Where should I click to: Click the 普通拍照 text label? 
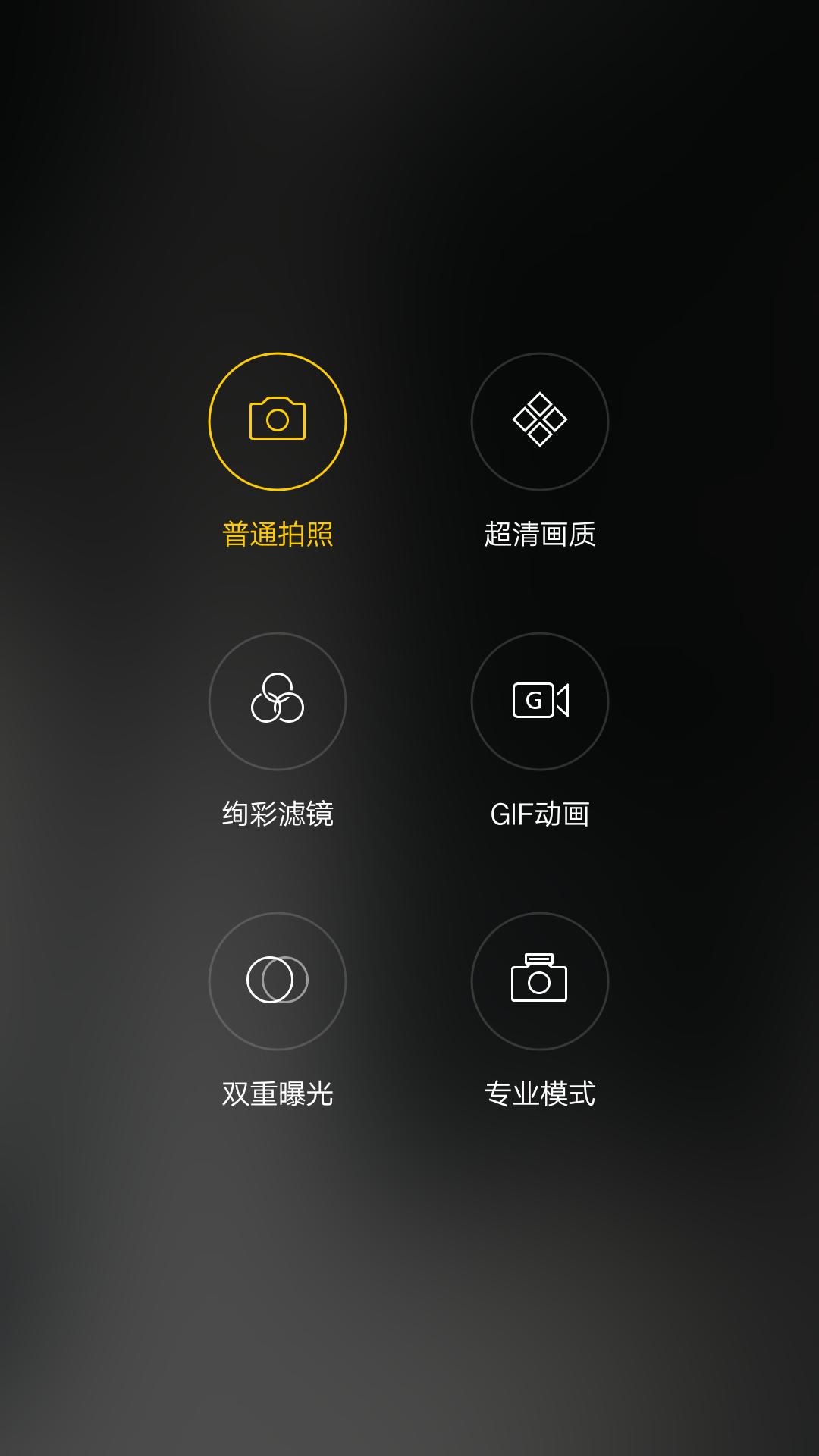pos(278,533)
